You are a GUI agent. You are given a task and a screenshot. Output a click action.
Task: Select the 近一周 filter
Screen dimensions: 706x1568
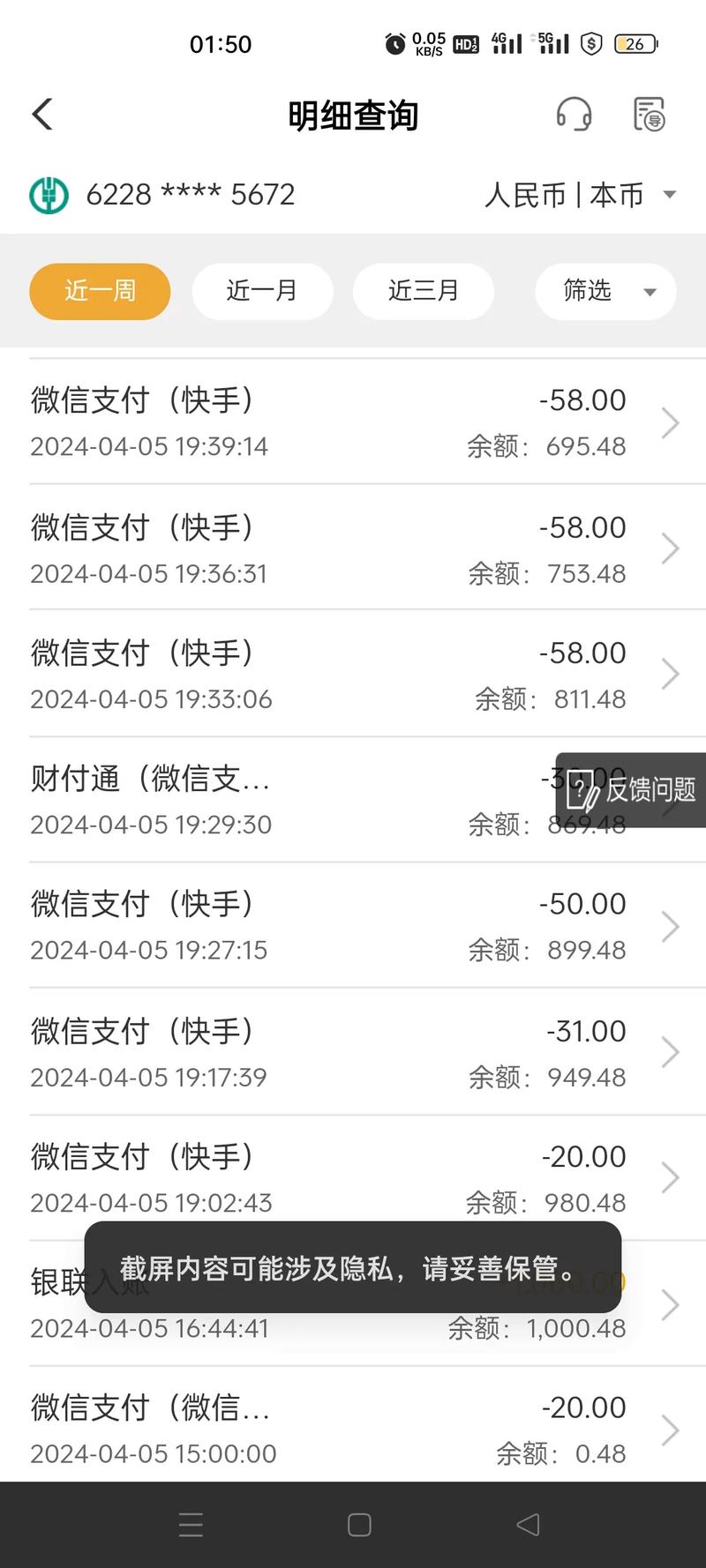coord(100,291)
